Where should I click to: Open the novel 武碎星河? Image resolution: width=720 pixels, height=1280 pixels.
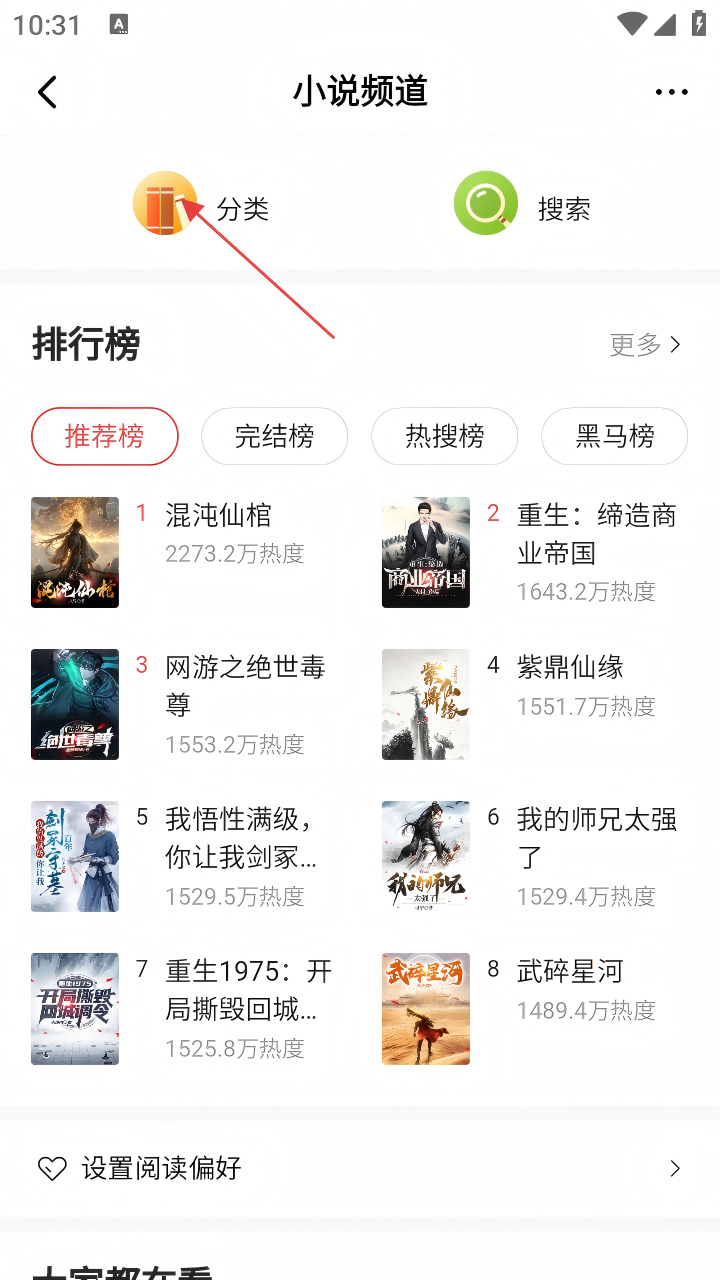(x=570, y=972)
